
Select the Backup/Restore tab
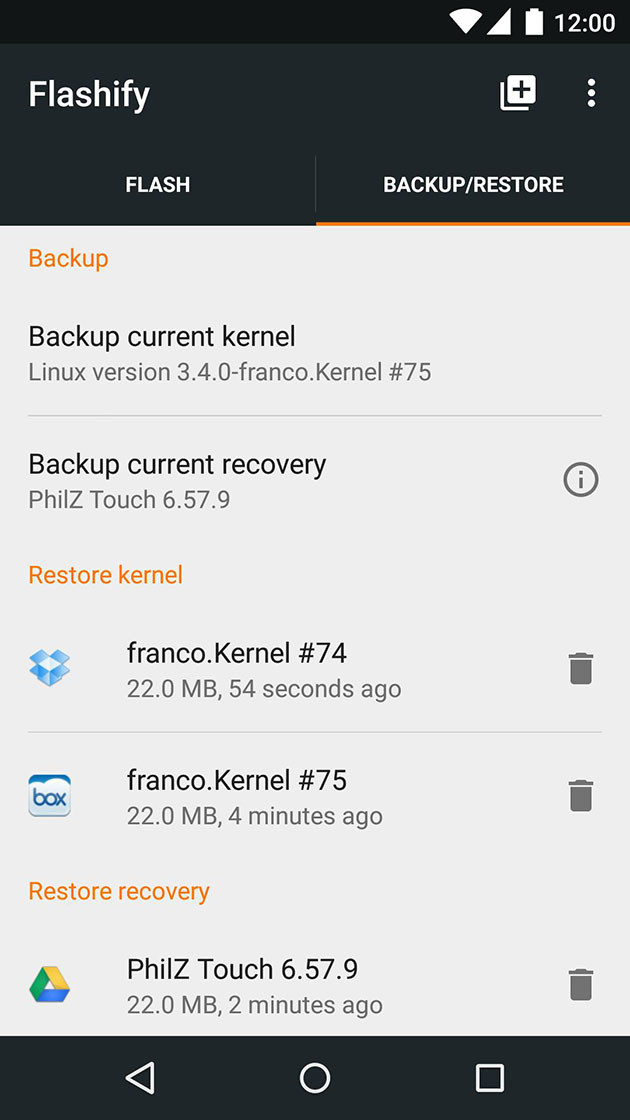[473, 185]
